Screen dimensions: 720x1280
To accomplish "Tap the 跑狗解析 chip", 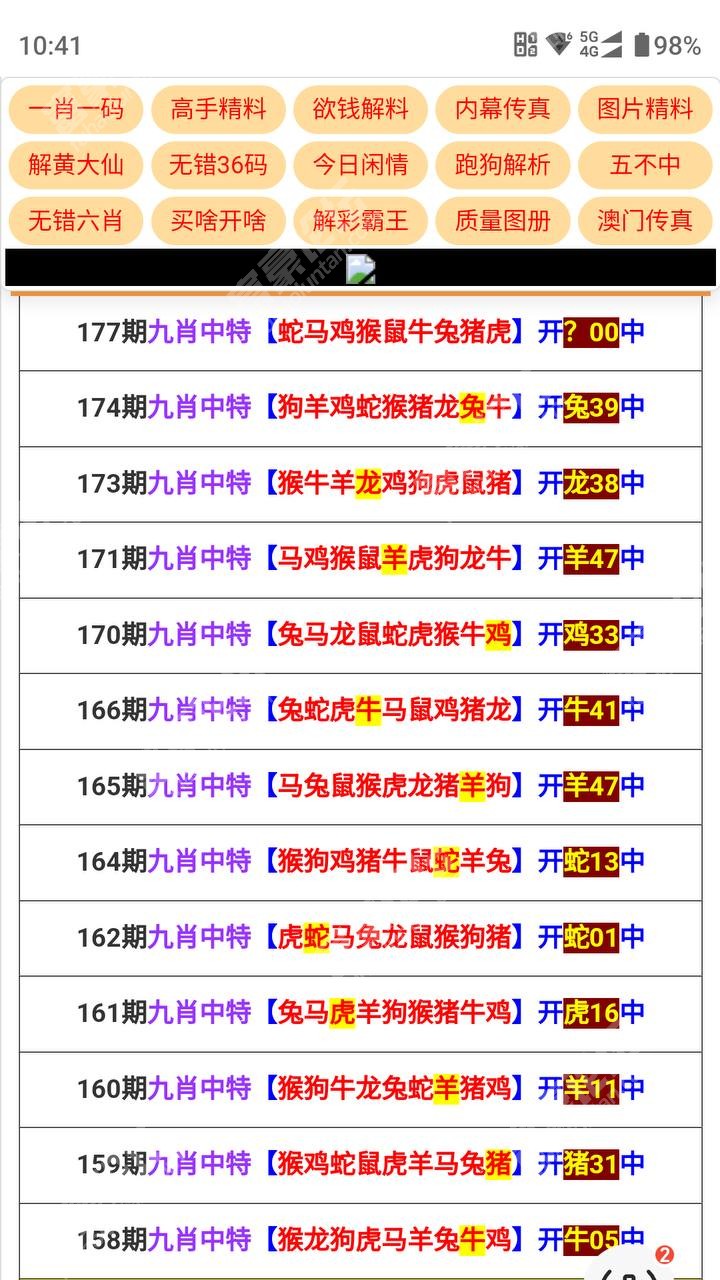I will tap(503, 165).
